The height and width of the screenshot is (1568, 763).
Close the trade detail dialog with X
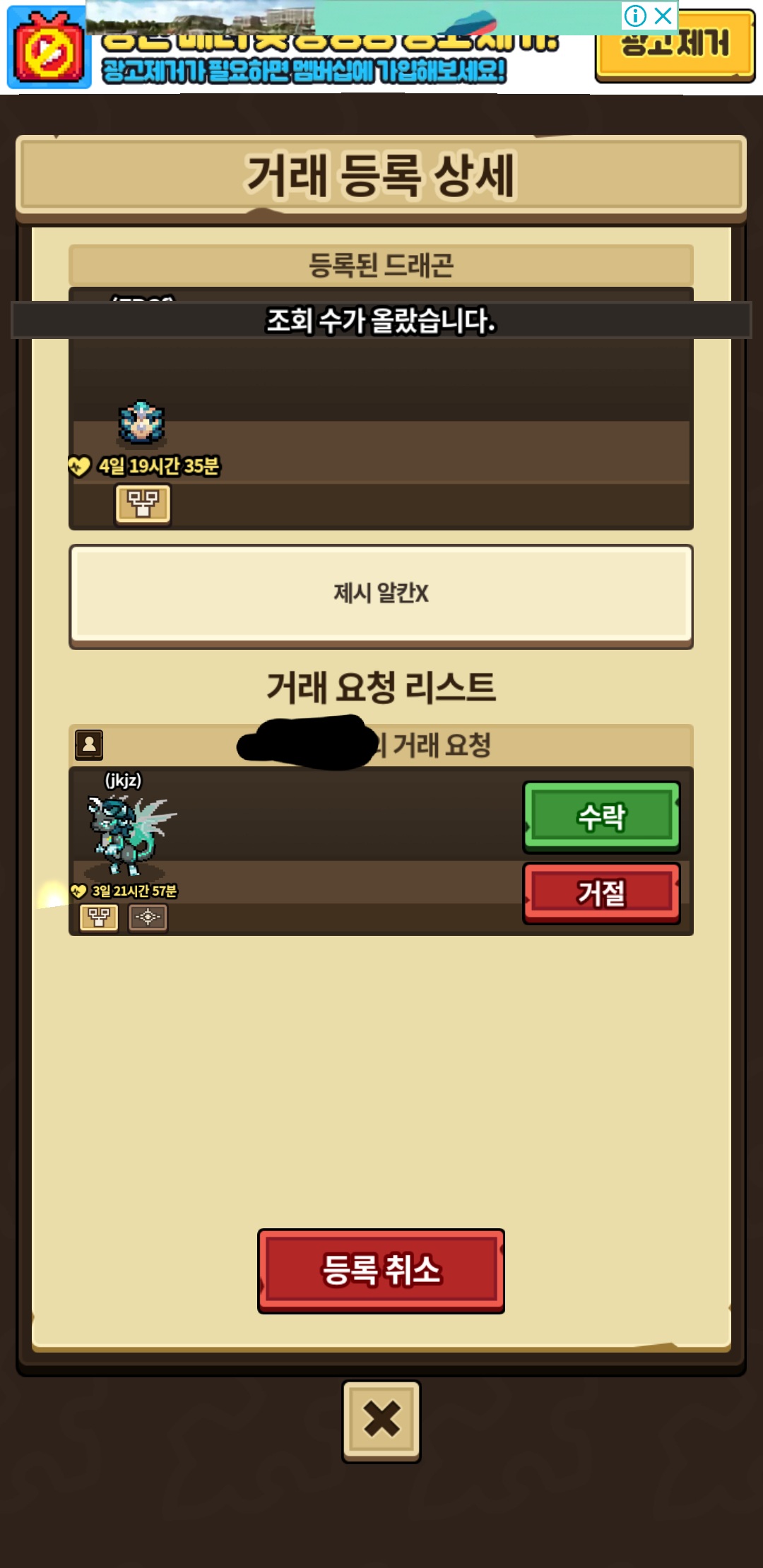pos(381,1420)
